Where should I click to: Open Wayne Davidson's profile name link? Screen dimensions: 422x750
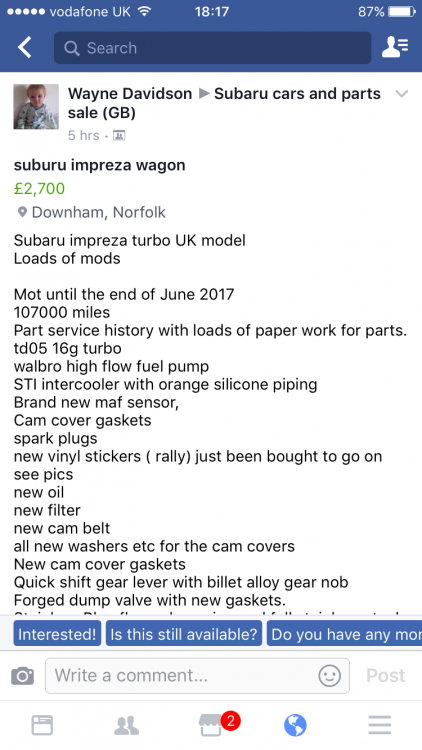point(130,94)
